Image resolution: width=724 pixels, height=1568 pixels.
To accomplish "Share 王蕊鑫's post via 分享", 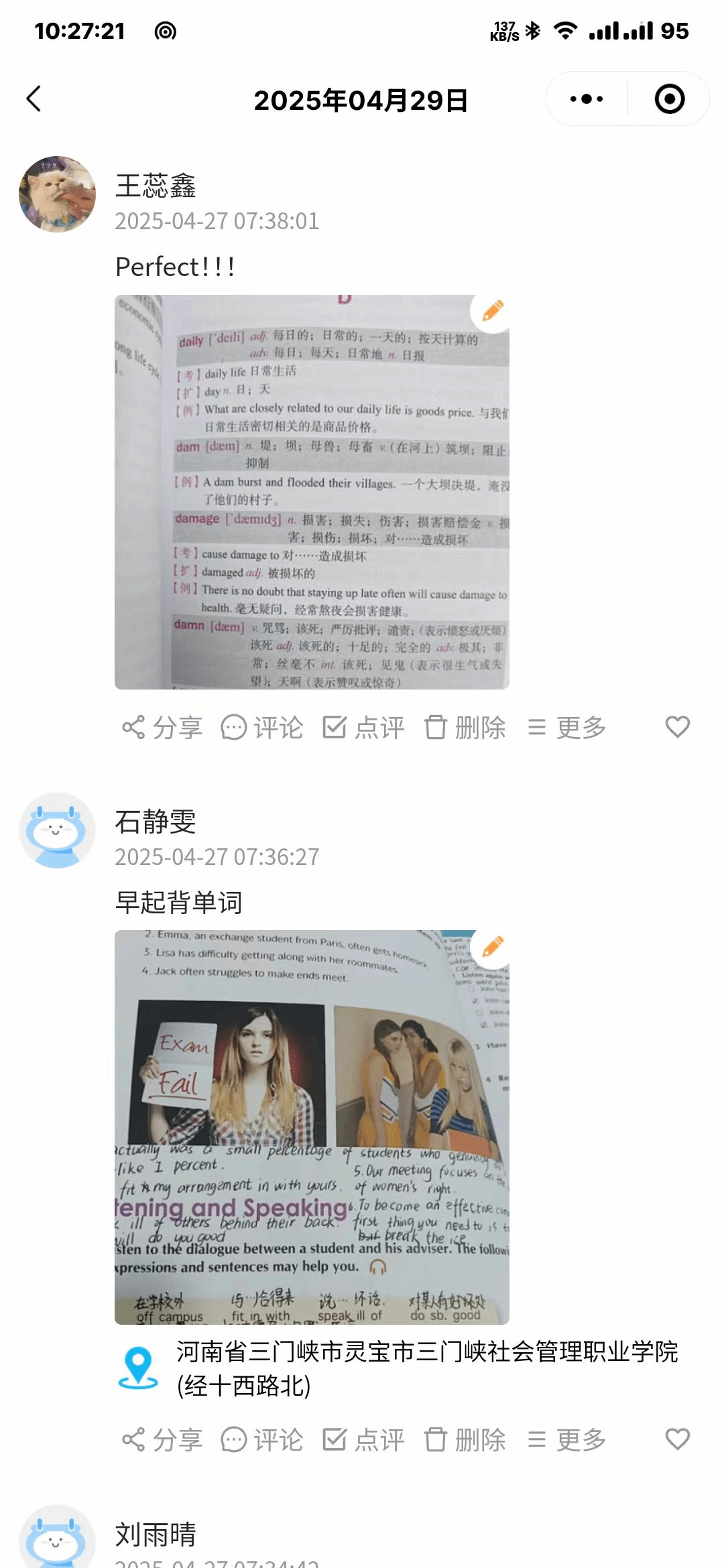I will pos(162,728).
